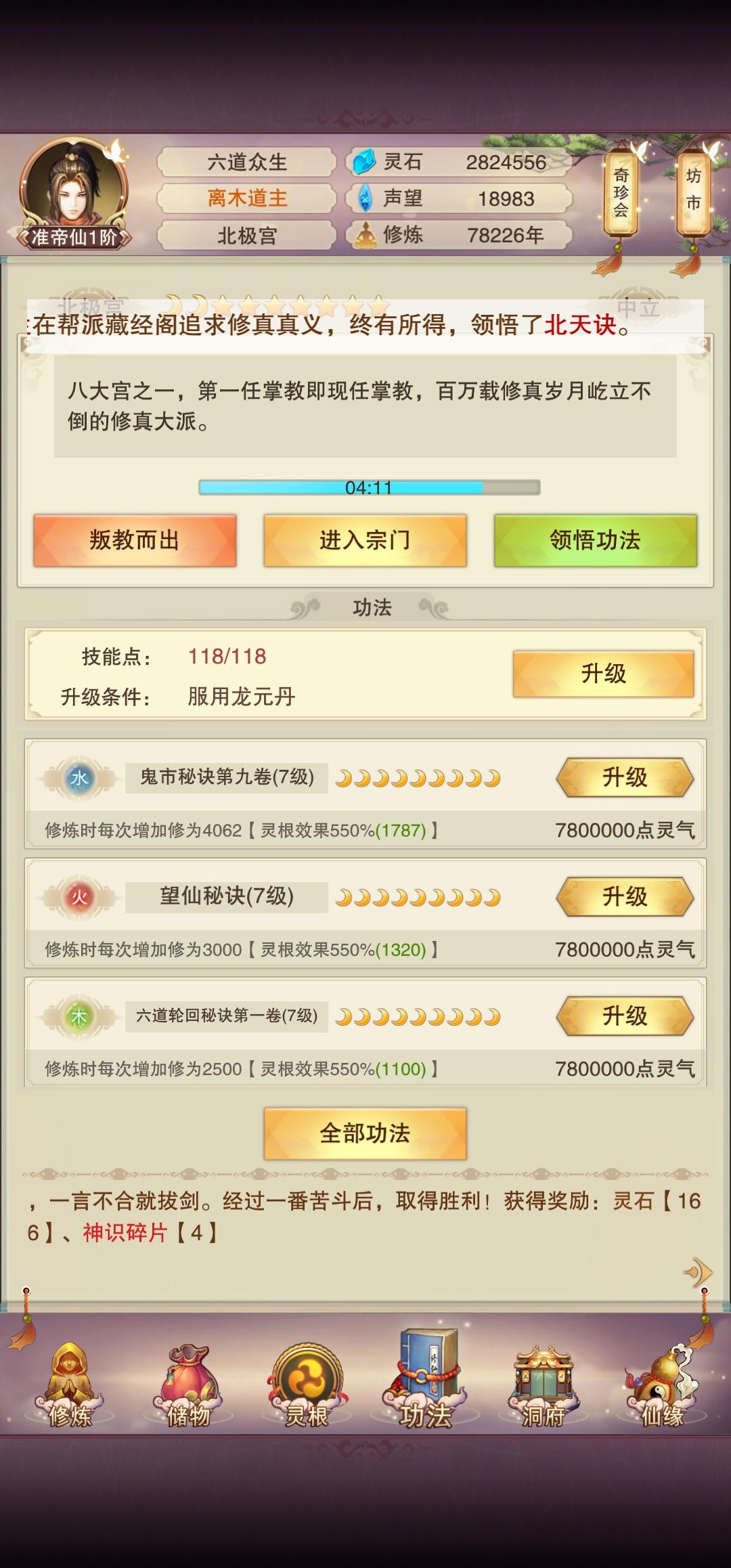
Task: Go to the 灵根 tab
Action: (307, 1384)
